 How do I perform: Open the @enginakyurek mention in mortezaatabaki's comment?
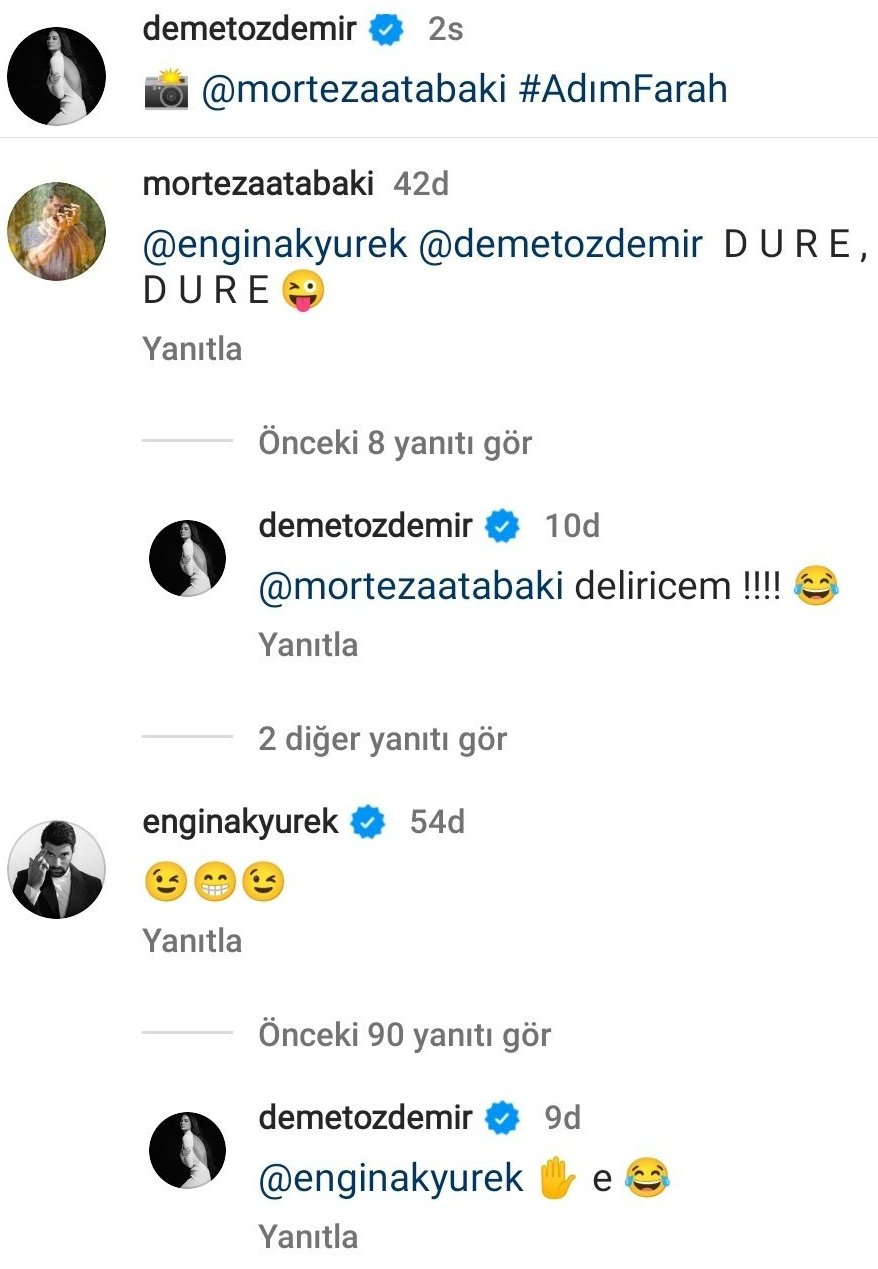pyautogui.click(x=275, y=245)
